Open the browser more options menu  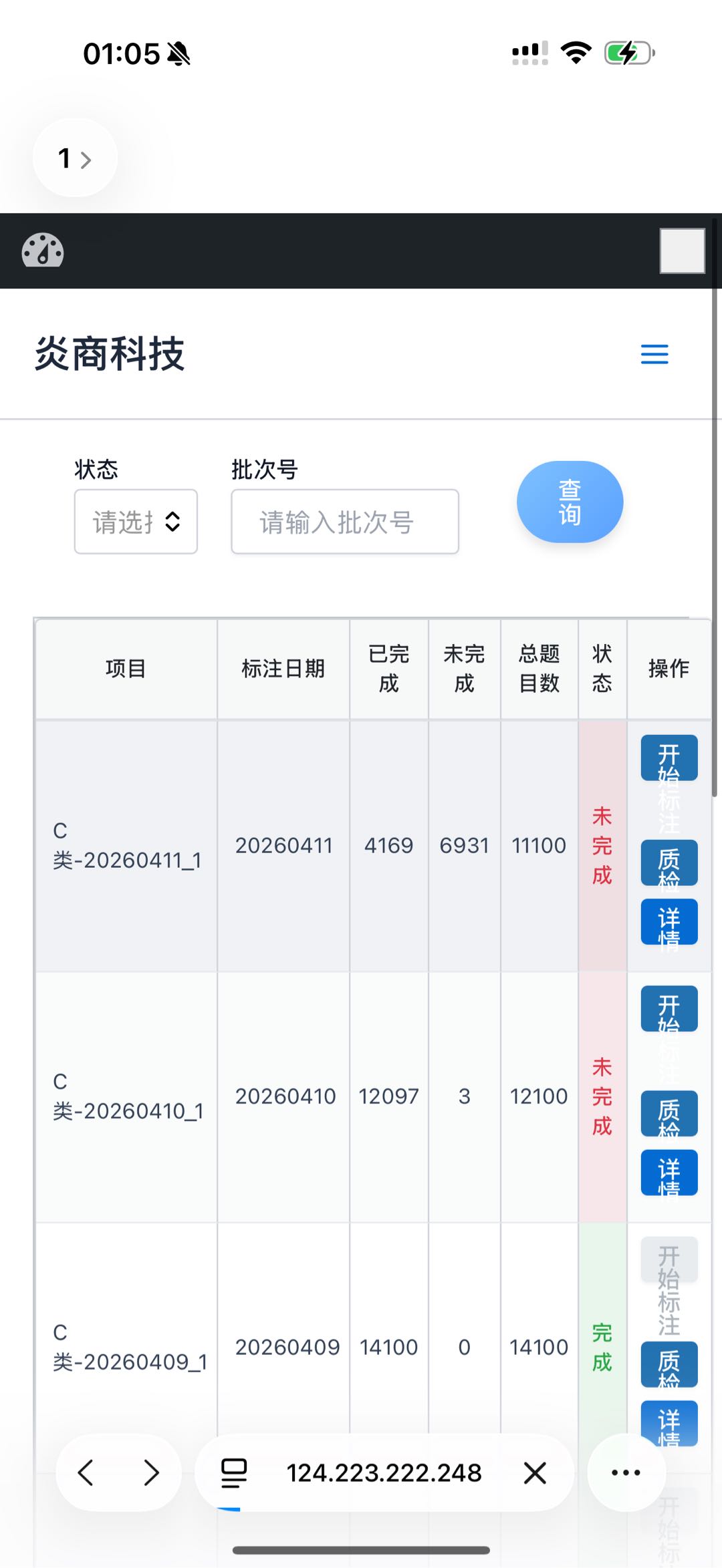click(624, 1473)
